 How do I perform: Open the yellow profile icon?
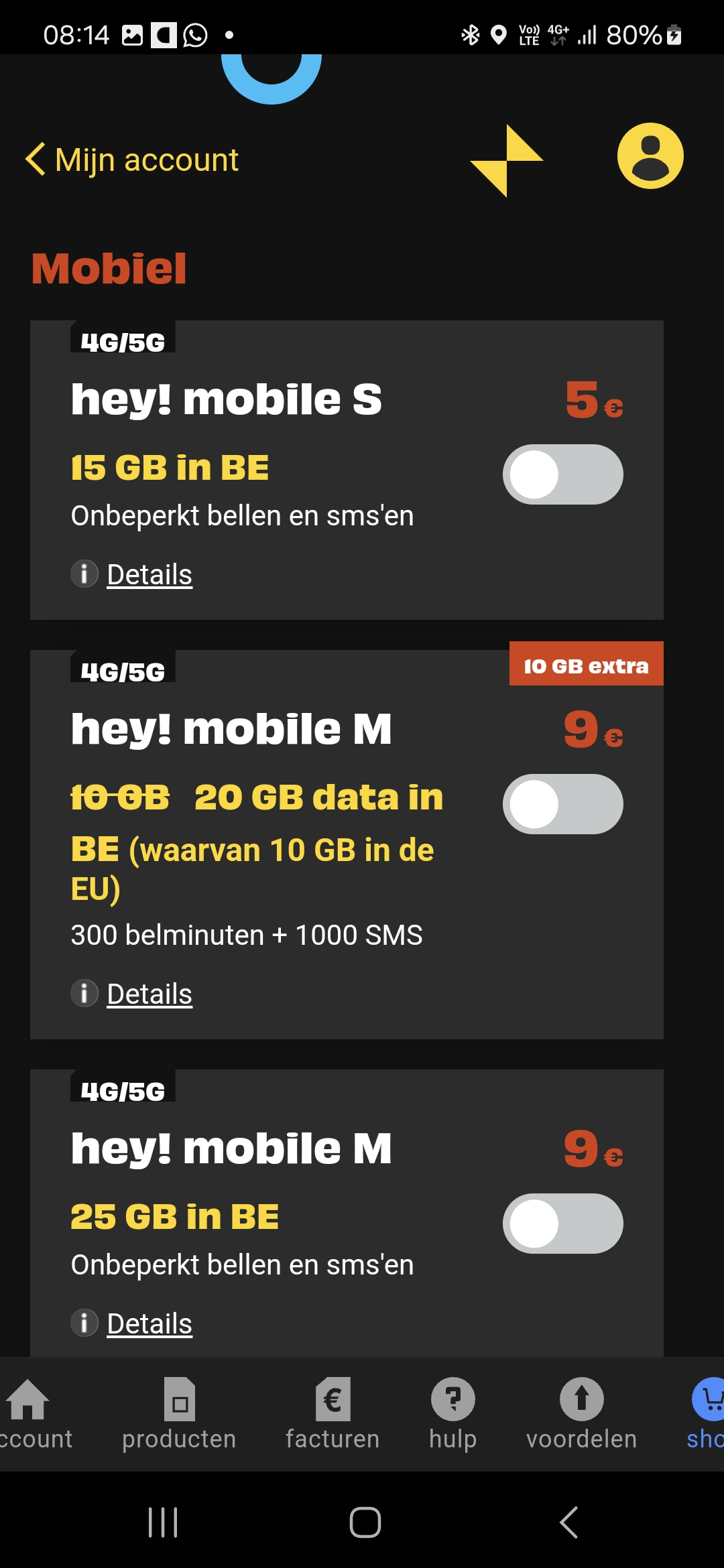[650, 156]
